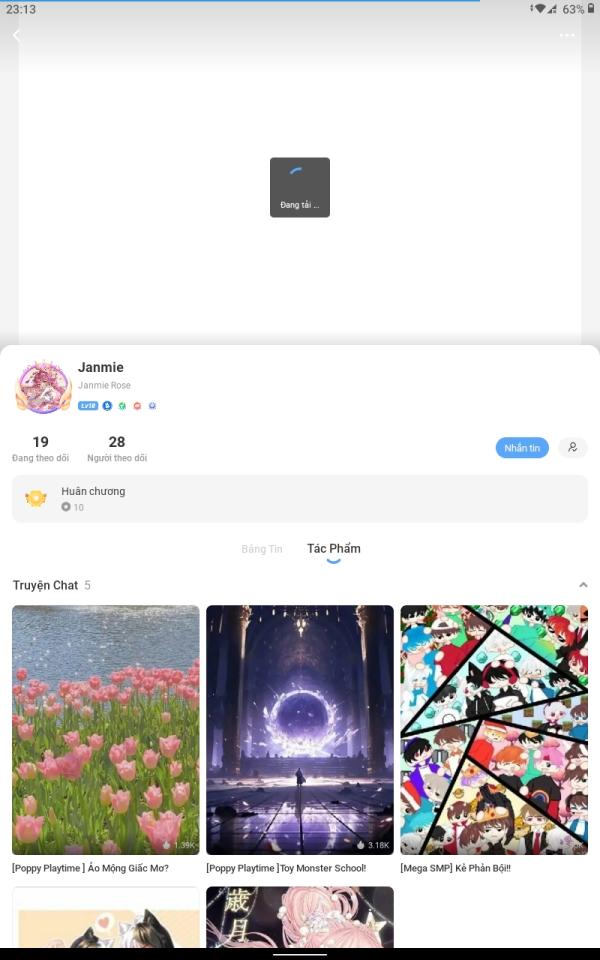The width and height of the screenshot is (600, 960).
Task: Collapse the Truyện Chat section
Action: pos(583,585)
